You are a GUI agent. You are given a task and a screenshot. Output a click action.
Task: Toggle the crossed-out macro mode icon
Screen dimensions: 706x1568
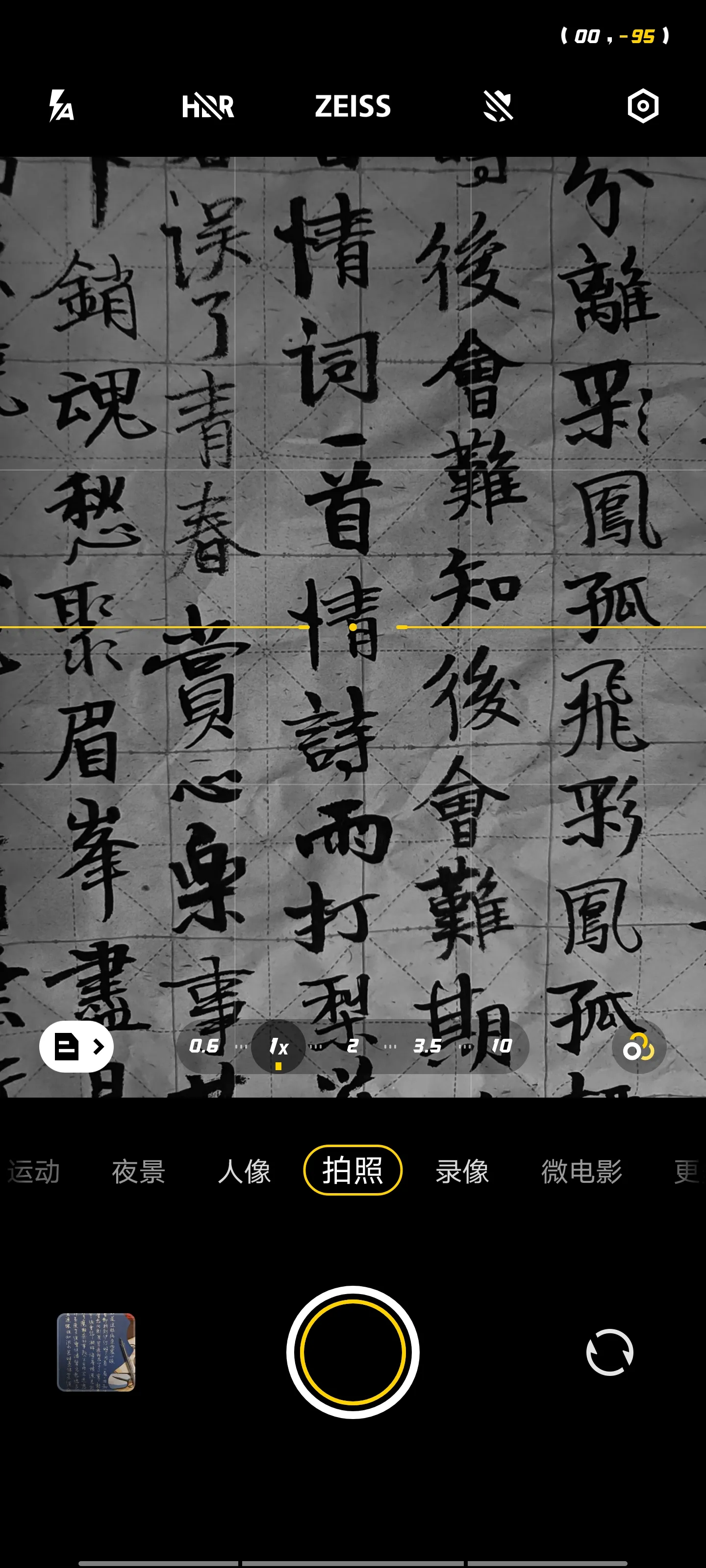pyautogui.click(x=498, y=106)
